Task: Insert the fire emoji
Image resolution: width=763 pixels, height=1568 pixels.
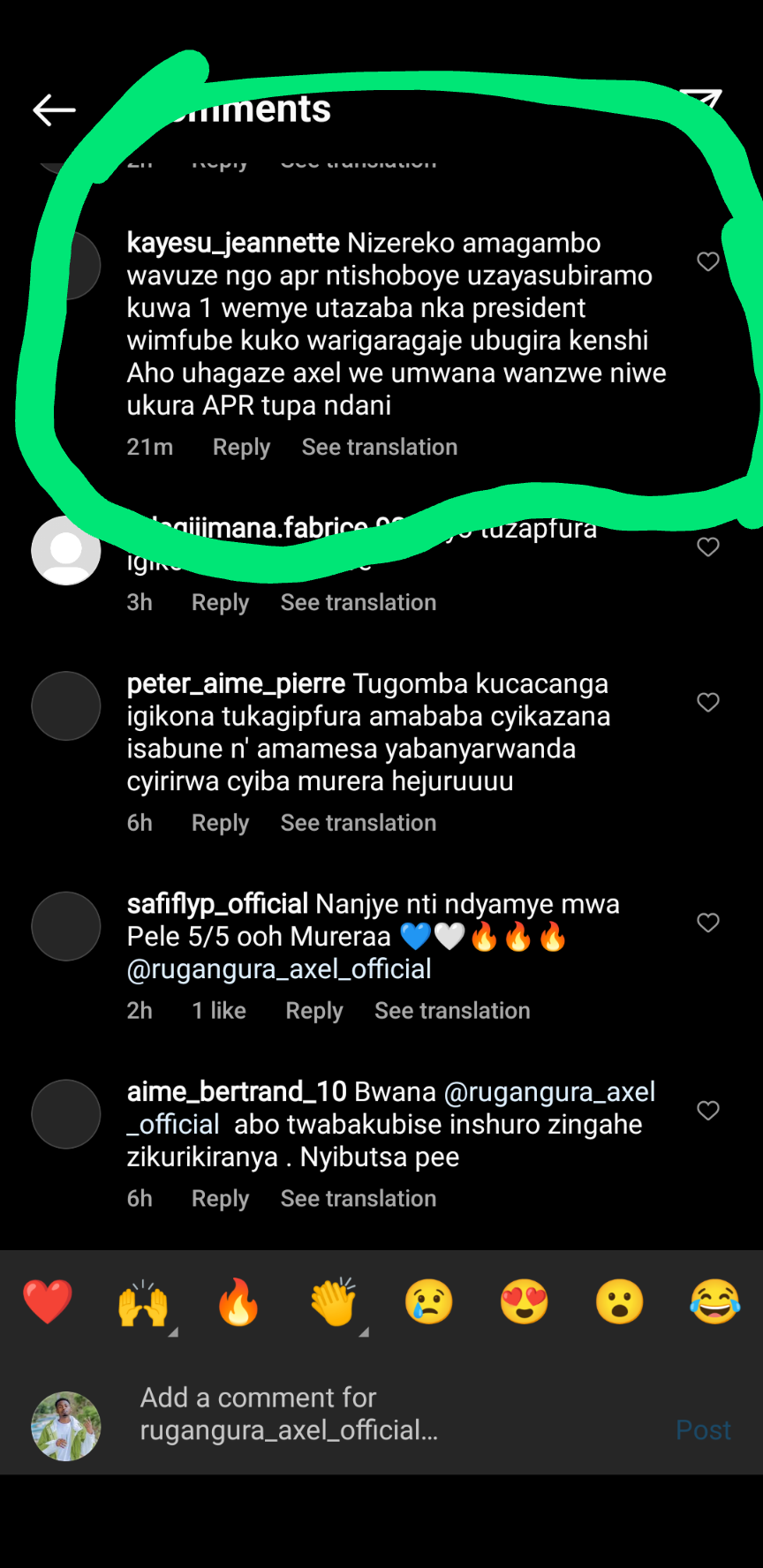Action: click(238, 1302)
